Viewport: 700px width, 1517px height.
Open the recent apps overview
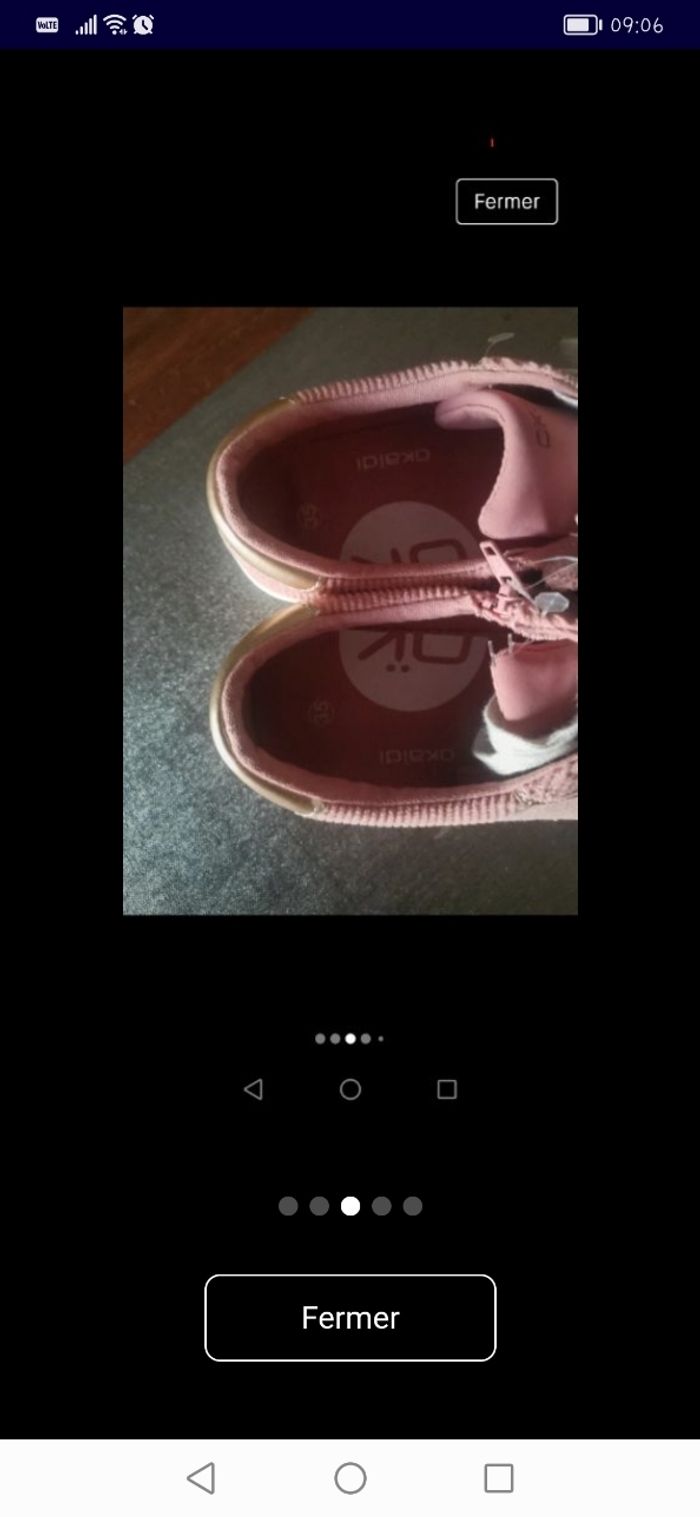(x=498, y=1478)
